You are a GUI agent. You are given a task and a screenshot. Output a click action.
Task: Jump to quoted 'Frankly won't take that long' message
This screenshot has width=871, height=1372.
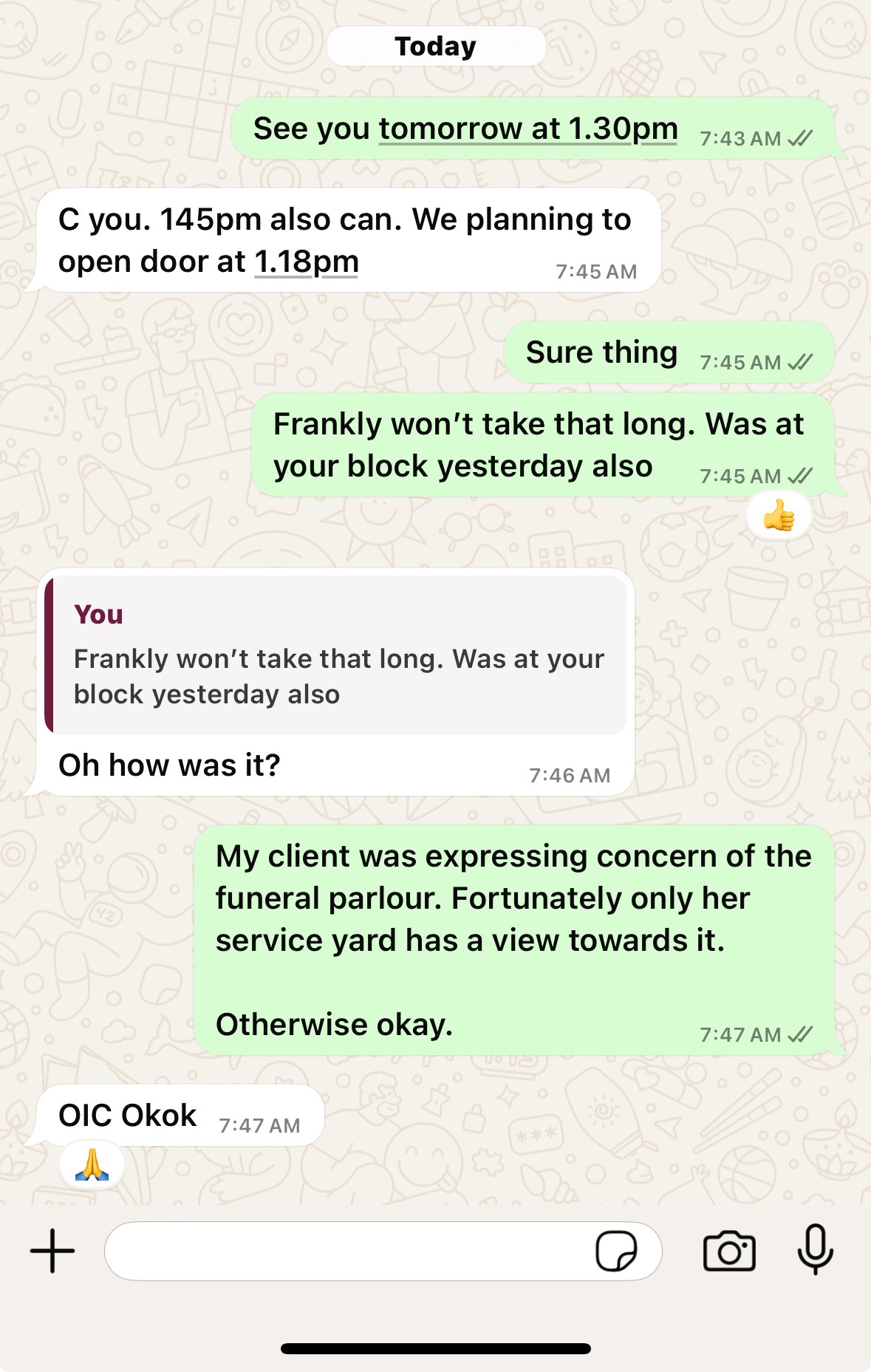pos(336,655)
